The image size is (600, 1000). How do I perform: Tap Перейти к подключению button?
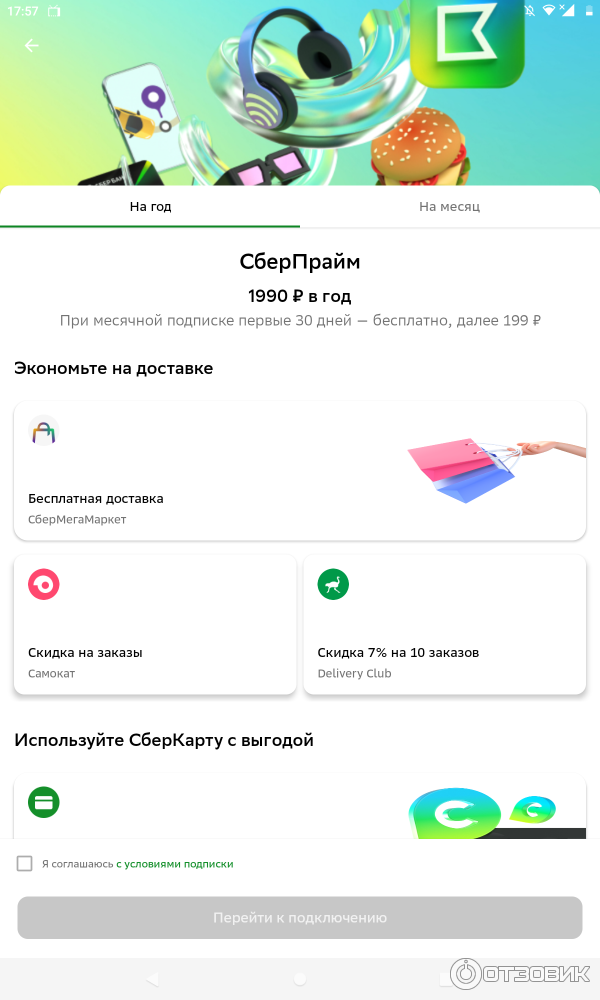pos(300,917)
